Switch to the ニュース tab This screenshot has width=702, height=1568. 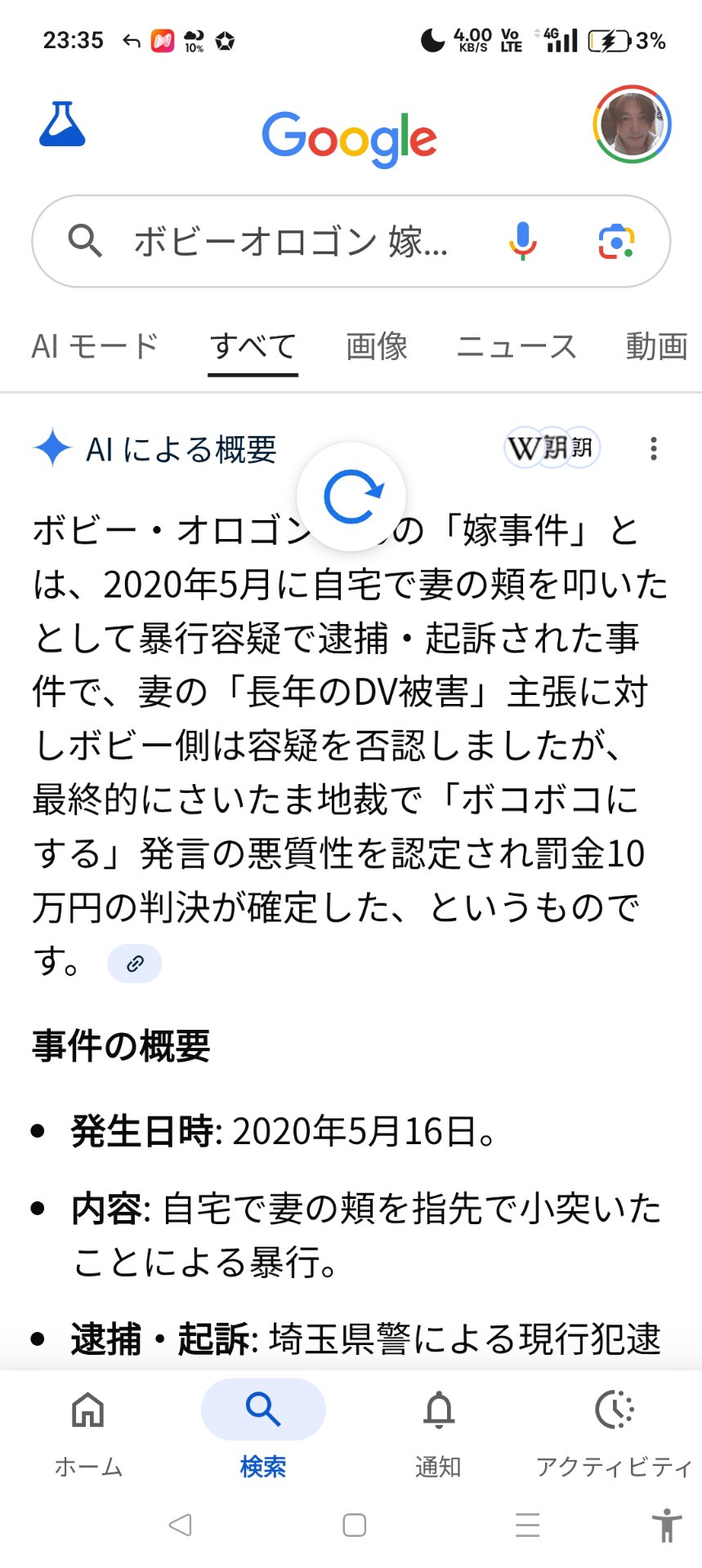click(516, 346)
